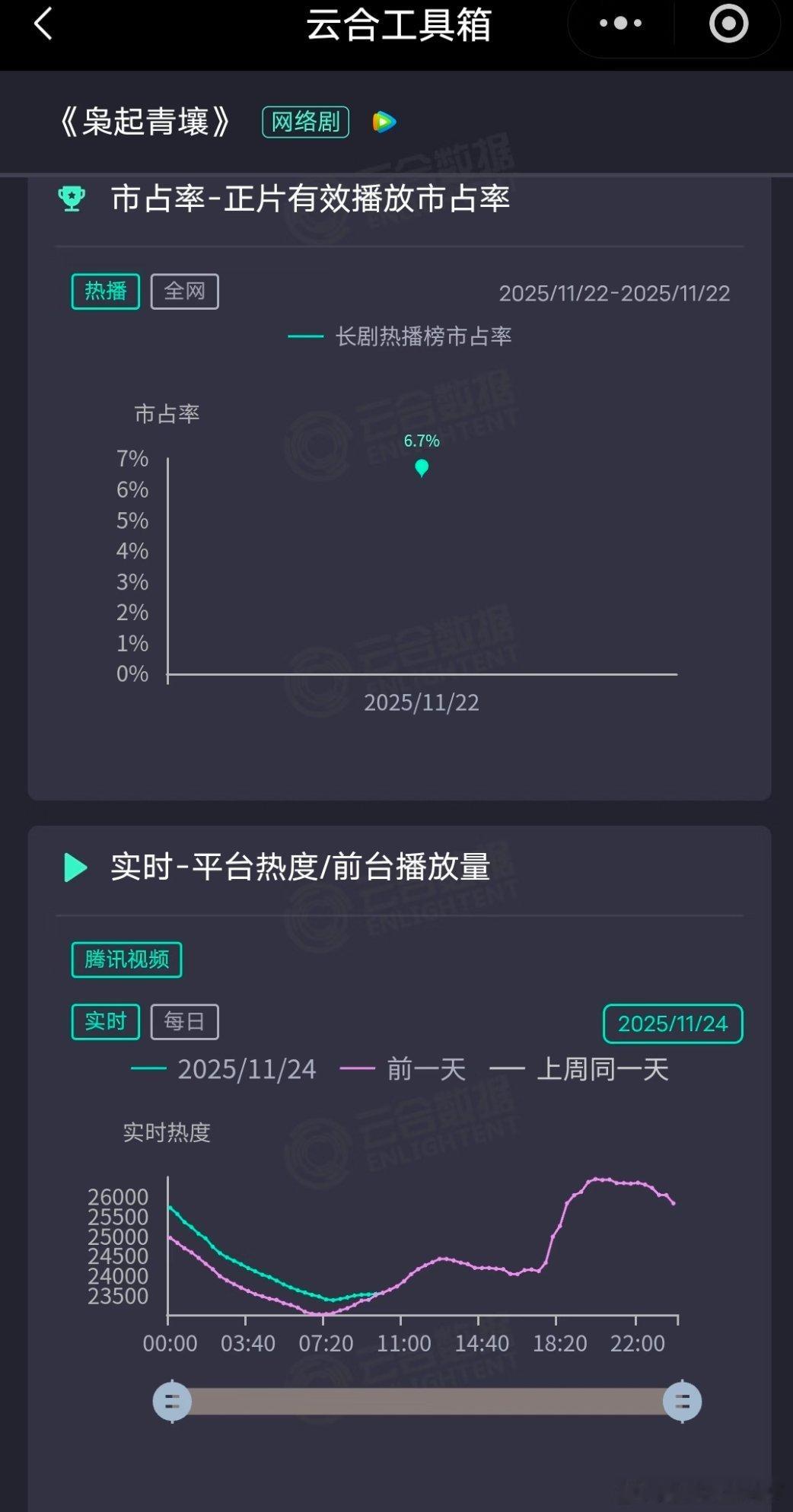Click the play triangle icon beside 实时-平台热度
The height and width of the screenshot is (1512, 793).
(74, 867)
